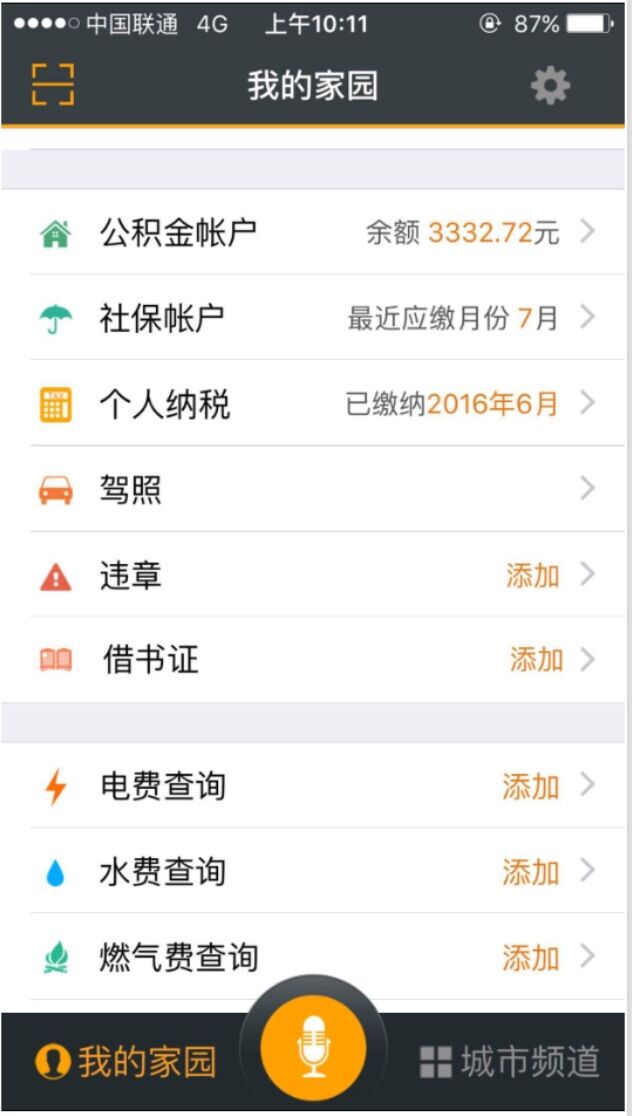The height and width of the screenshot is (1116, 632).
Task: Open 电费查询
Action: (x=313, y=785)
